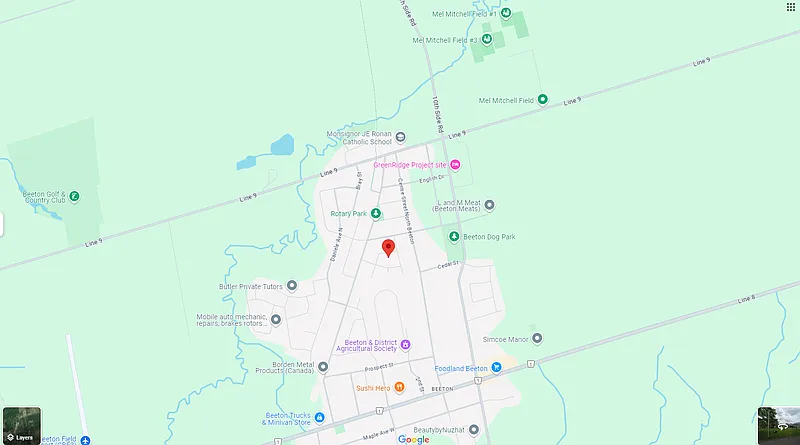Select the red dropped pin
The image size is (800, 445).
tap(389, 247)
